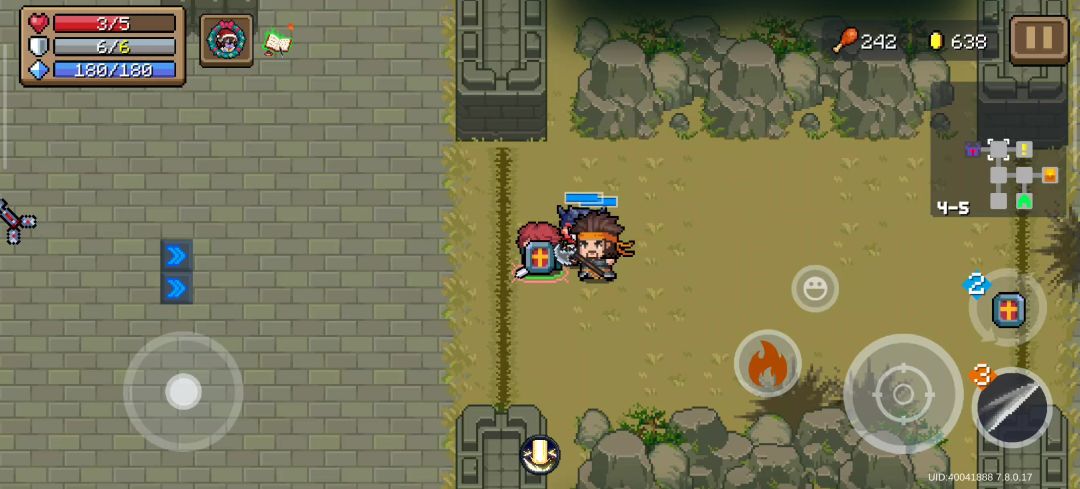Pause the game
1080x489 pixels.
[1038, 40]
